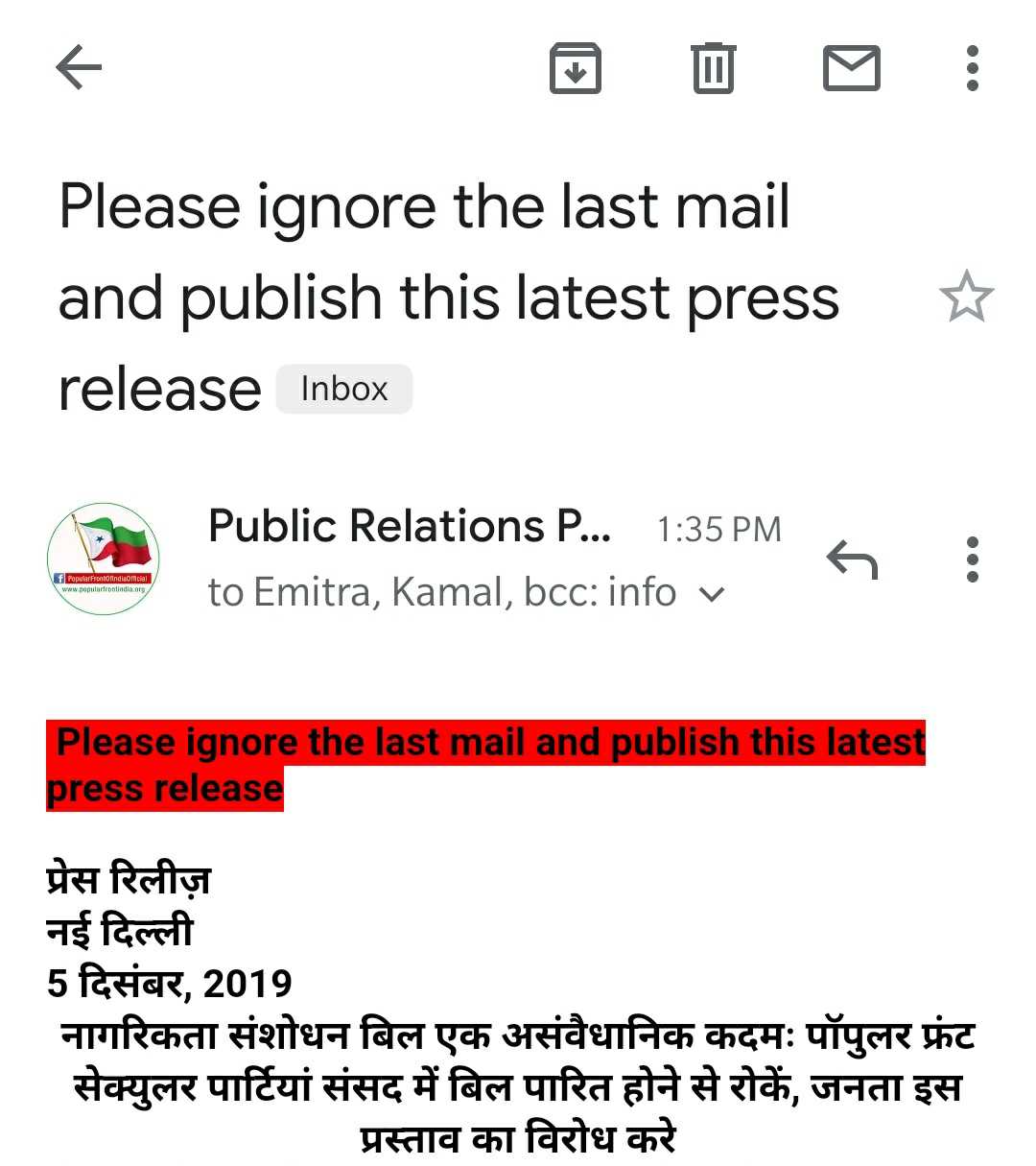Screen dimensions: 1036x1166
Task: Reply to Public Relations sender
Action: click(x=852, y=559)
